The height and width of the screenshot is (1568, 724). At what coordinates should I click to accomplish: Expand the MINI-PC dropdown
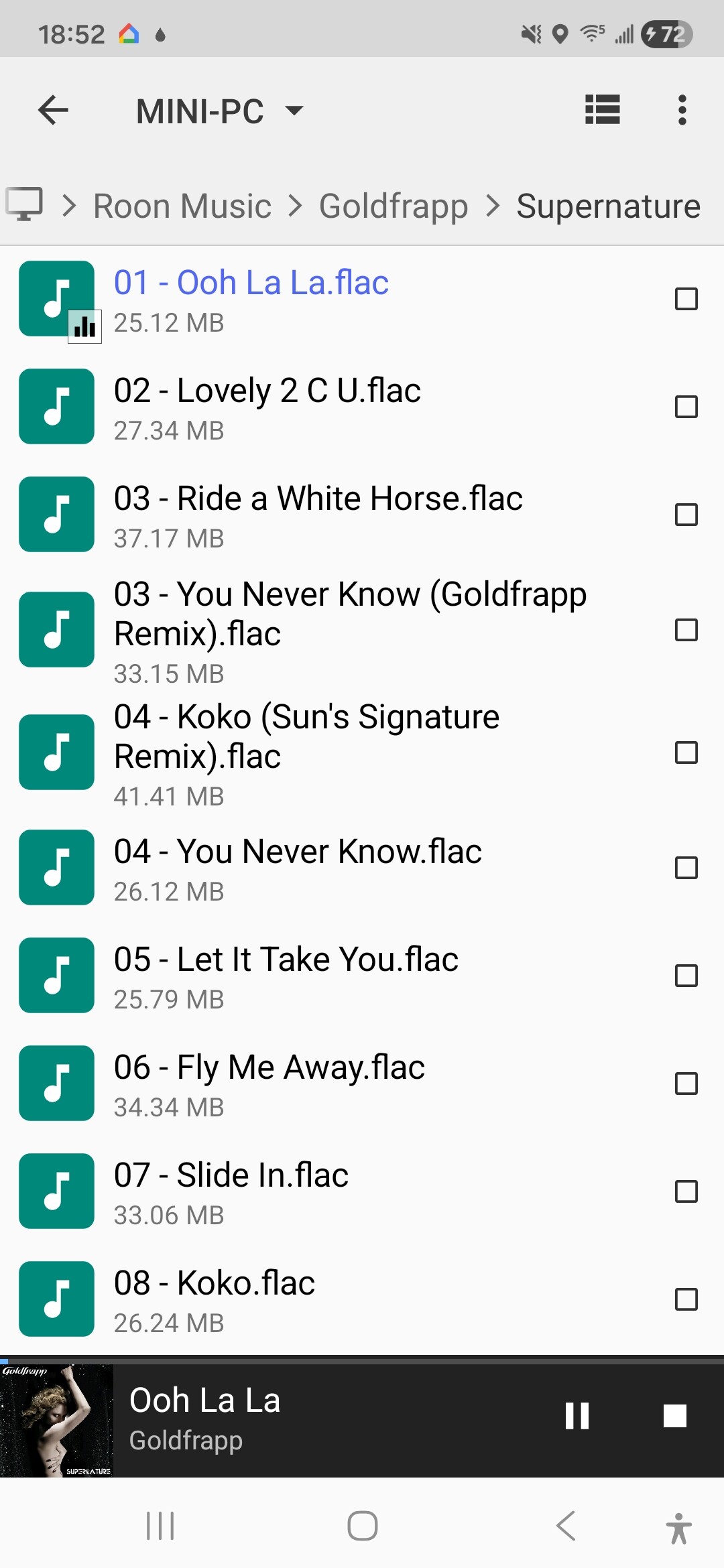220,111
